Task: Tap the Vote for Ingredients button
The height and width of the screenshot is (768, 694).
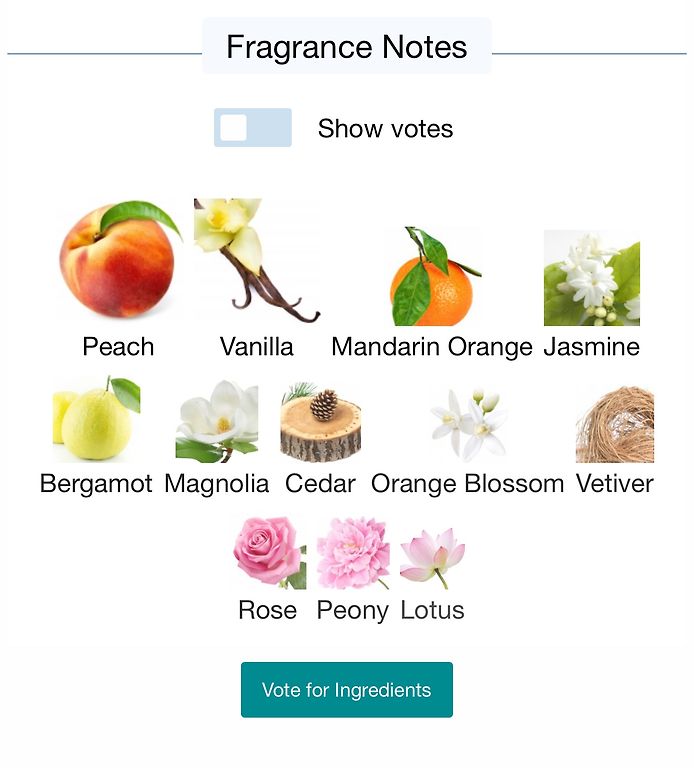Action: tap(346, 690)
